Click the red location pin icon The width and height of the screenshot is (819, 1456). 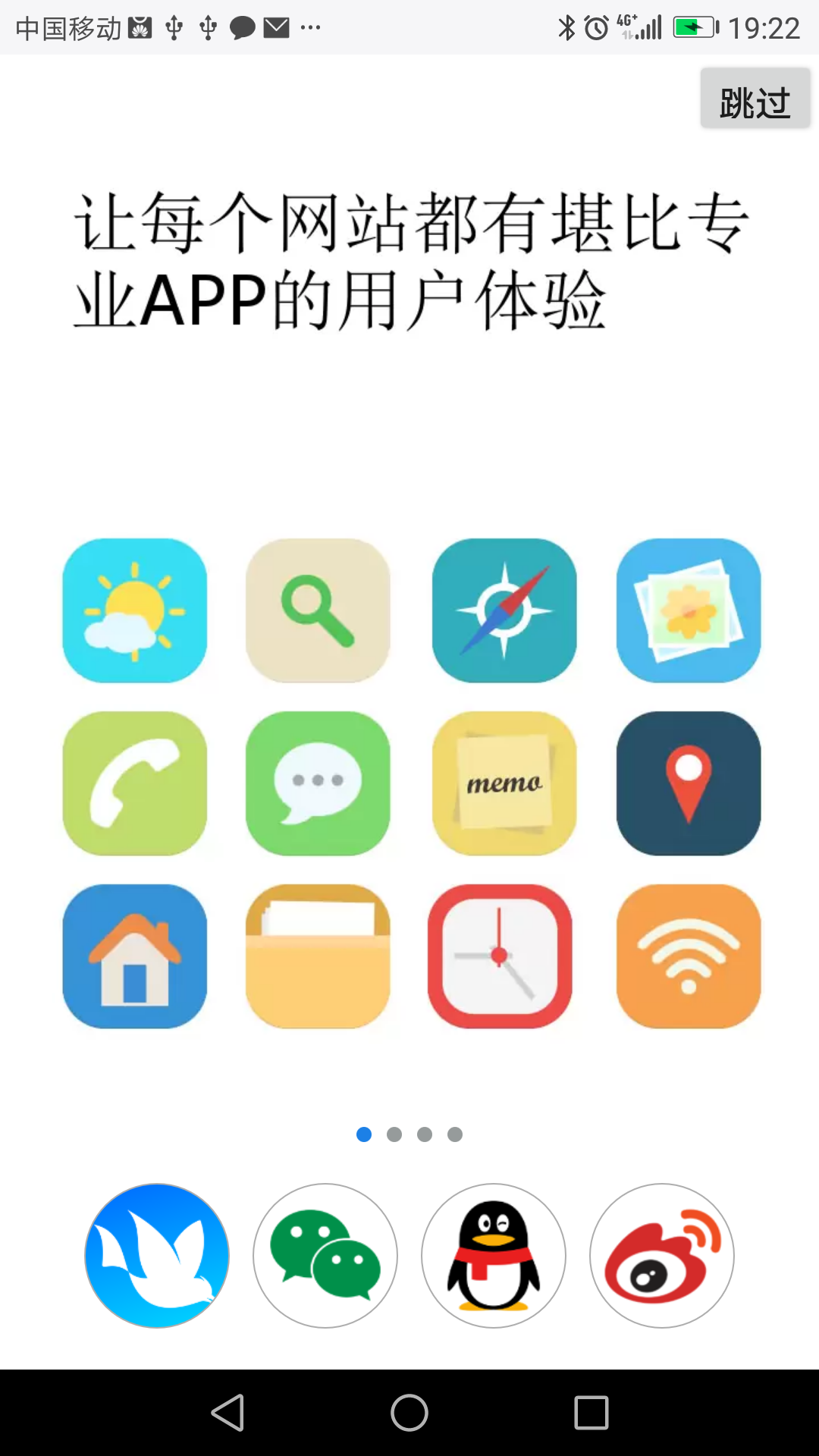click(688, 783)
